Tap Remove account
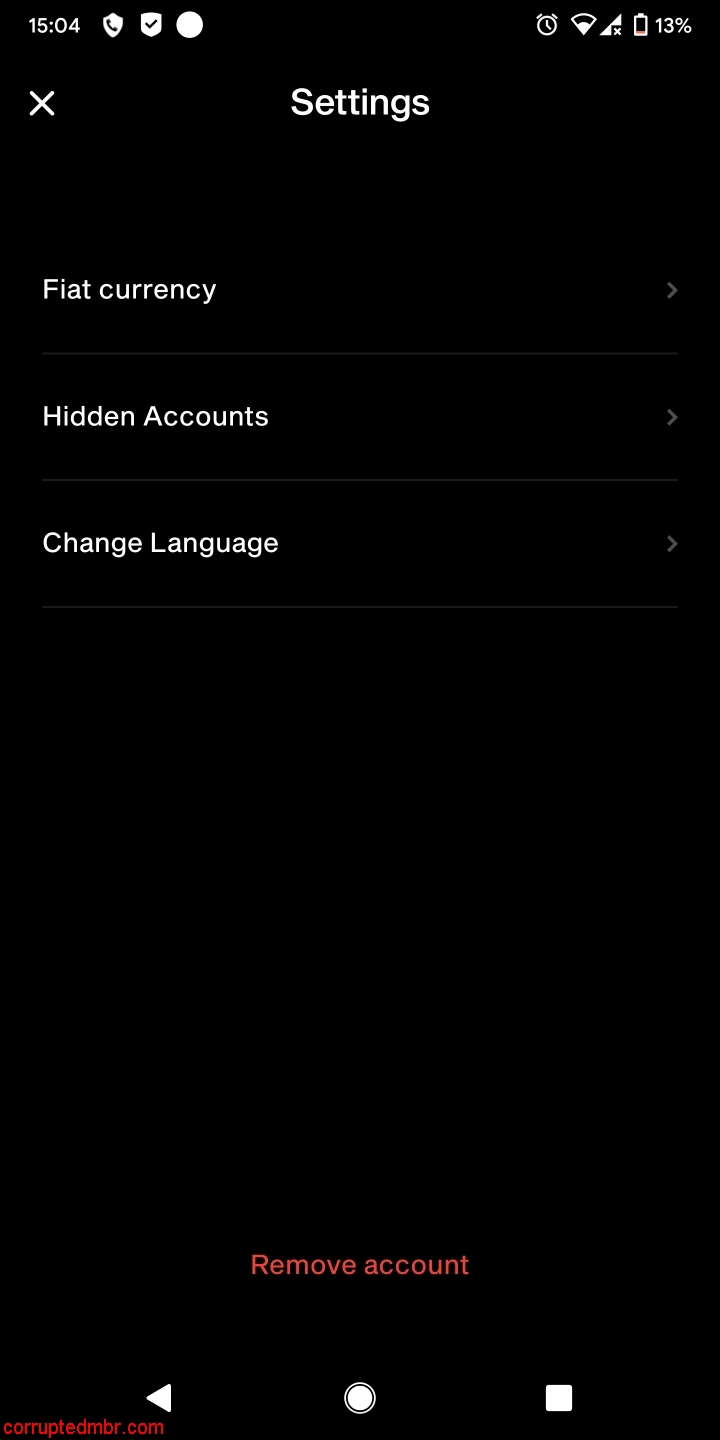This screenshot has width=720, height=1440. click(x=360, y=1264)
